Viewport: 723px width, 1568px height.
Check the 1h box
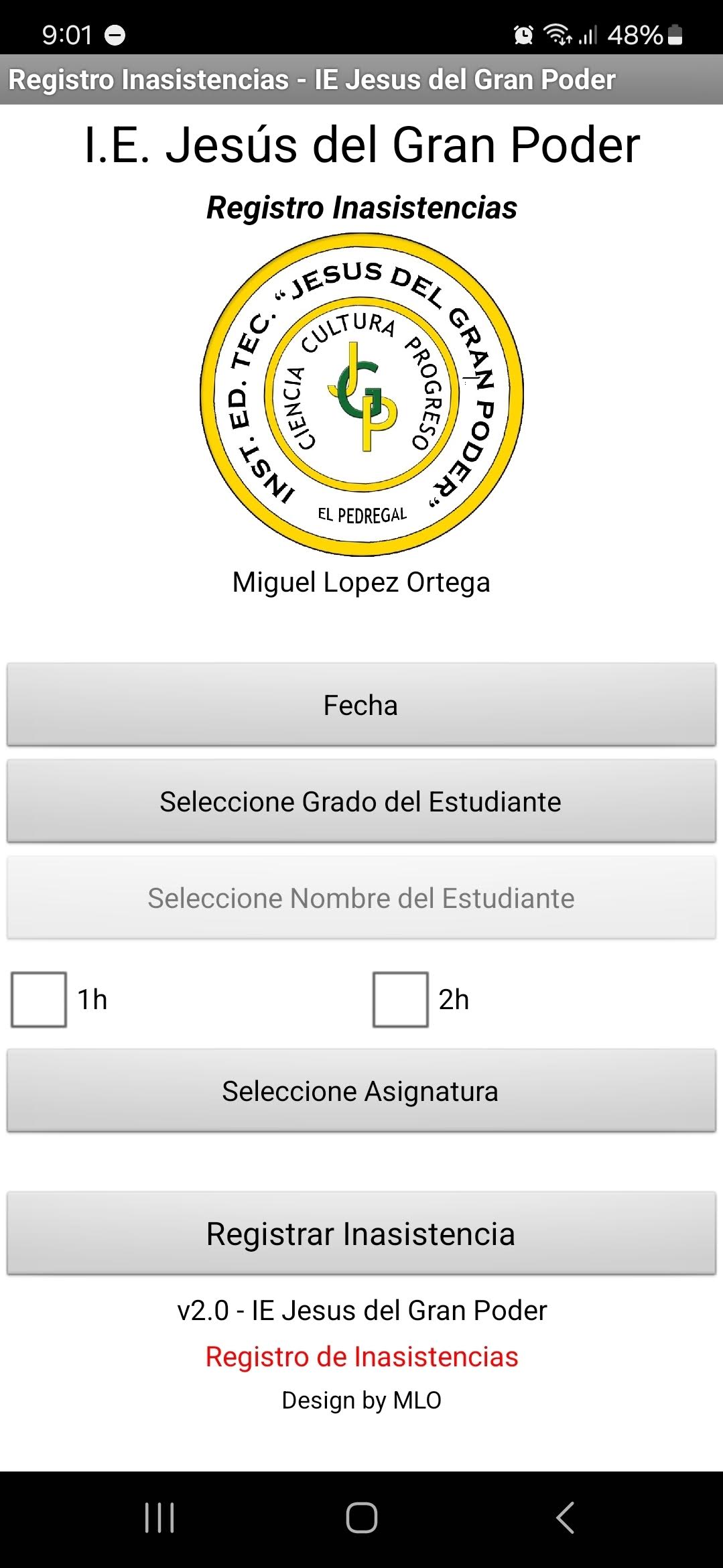(39, 999)
